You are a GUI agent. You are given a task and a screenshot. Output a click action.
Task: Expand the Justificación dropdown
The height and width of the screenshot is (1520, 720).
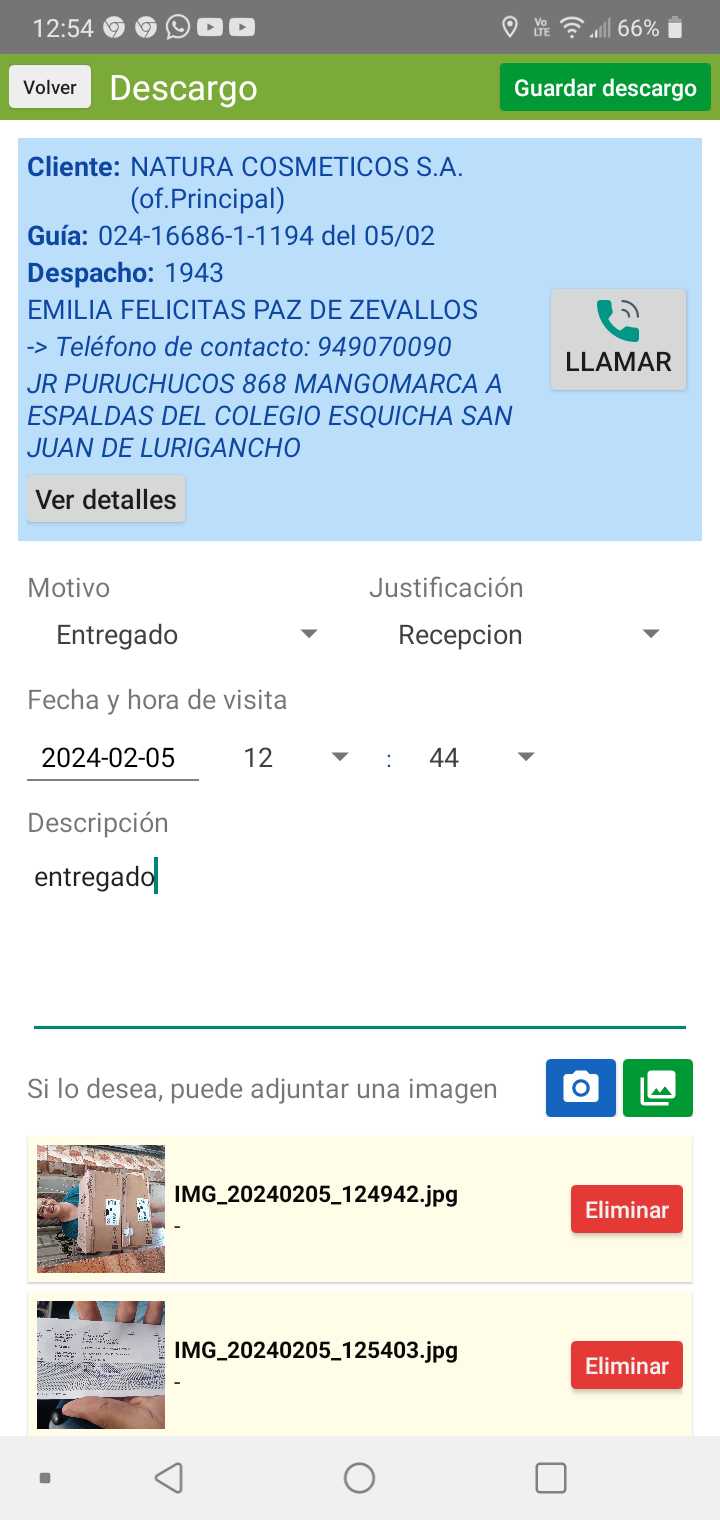coord(528,635)
